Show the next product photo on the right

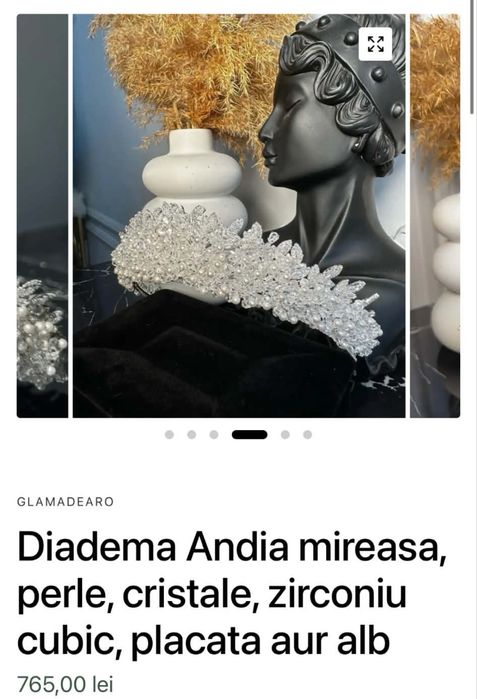[x=435, y=216]
